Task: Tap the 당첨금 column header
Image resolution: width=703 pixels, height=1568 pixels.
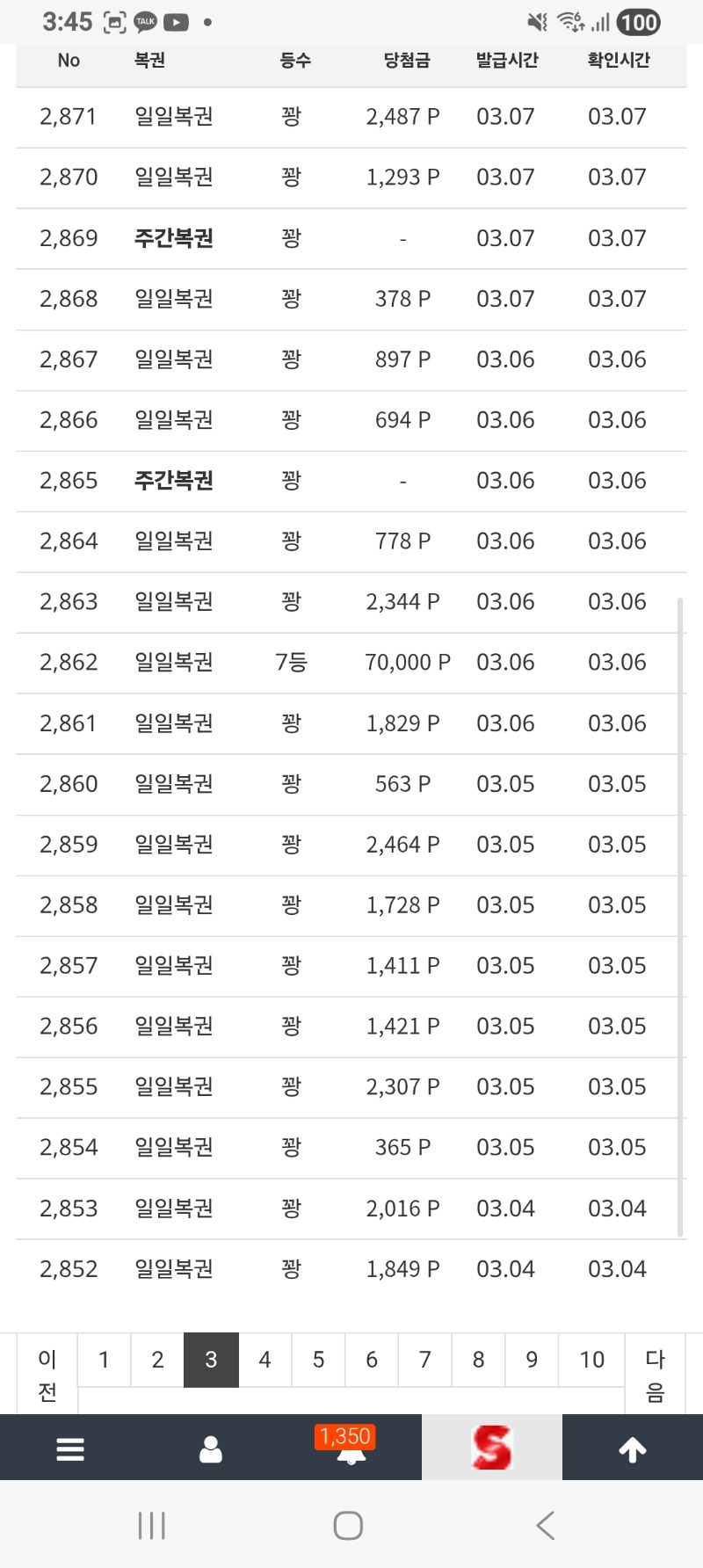Action: coord(405,60)
